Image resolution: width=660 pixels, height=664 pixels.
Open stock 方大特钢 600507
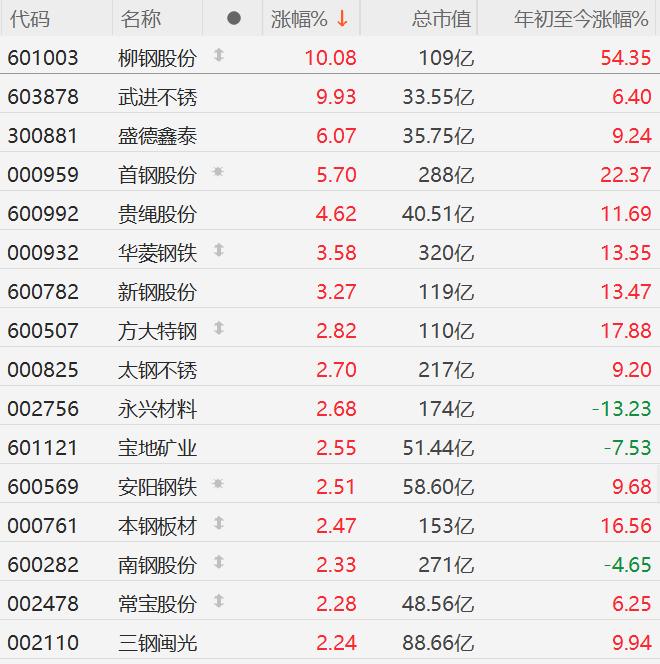(x=157, y=331)
